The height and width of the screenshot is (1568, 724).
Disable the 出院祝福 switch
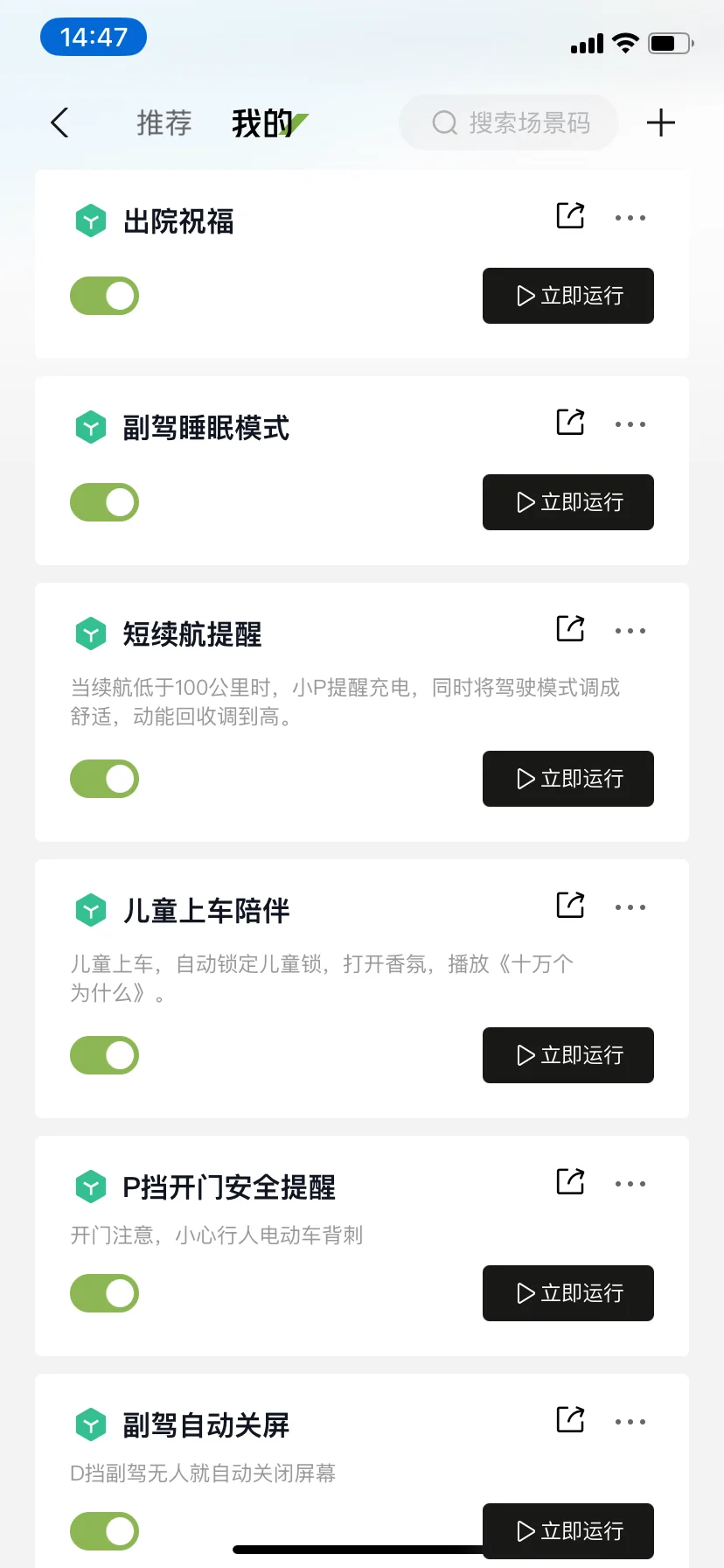pos(104,296)
